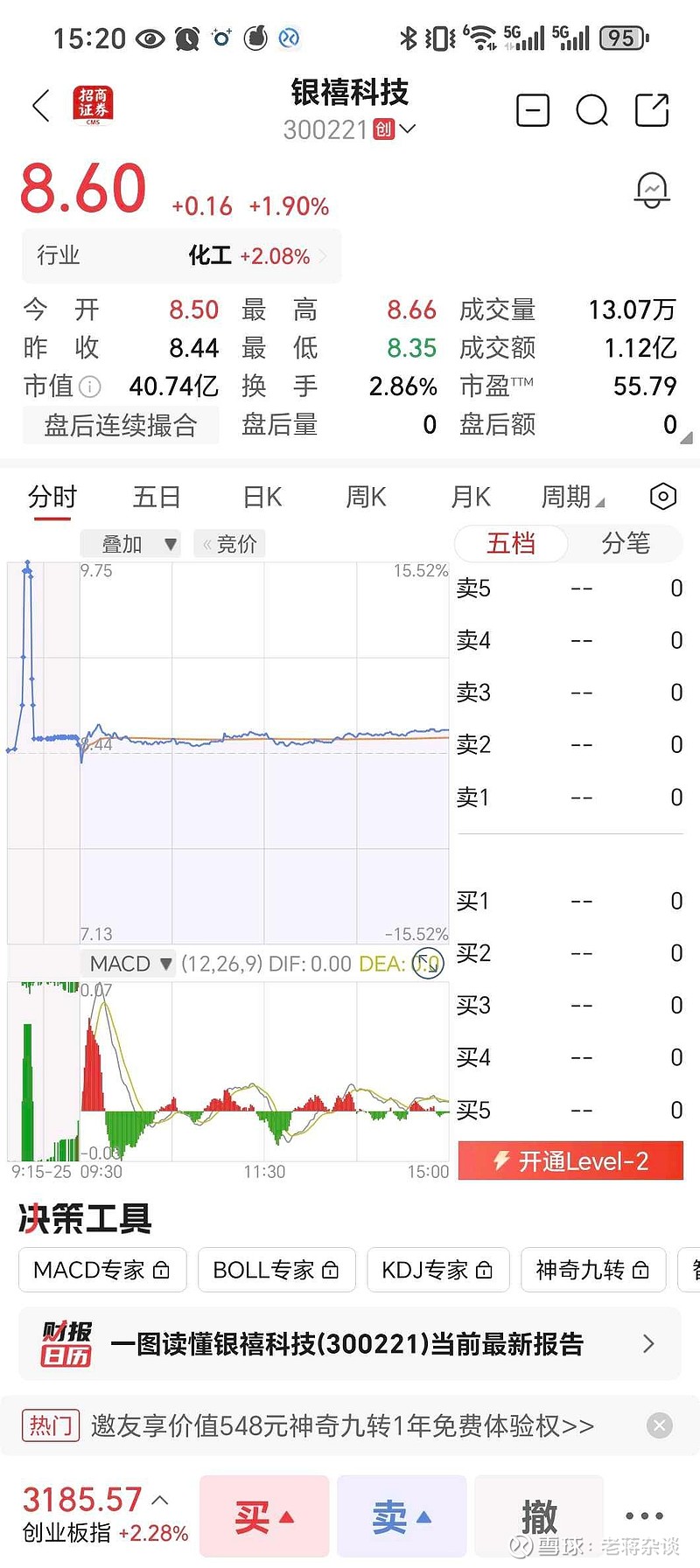Open 一图读懂银禧科技 report banner
Screen dimensions: 700x1568
350,1343
